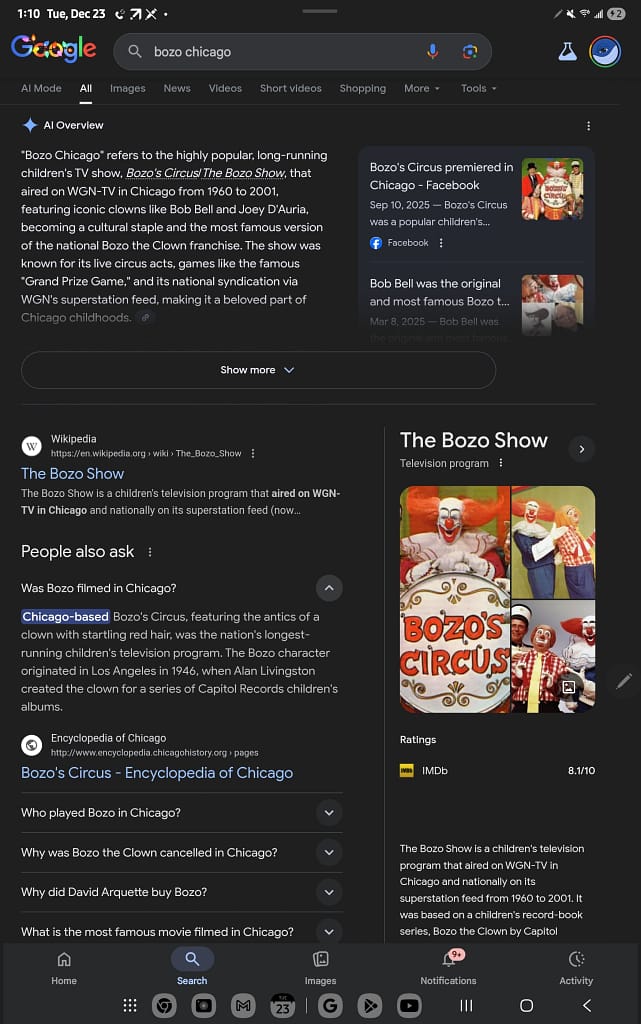The height and width of the screenshot is (1024, 641).
Task: Expand 'Who played Bozo in Chicago?'
Action: coord(328,813)
